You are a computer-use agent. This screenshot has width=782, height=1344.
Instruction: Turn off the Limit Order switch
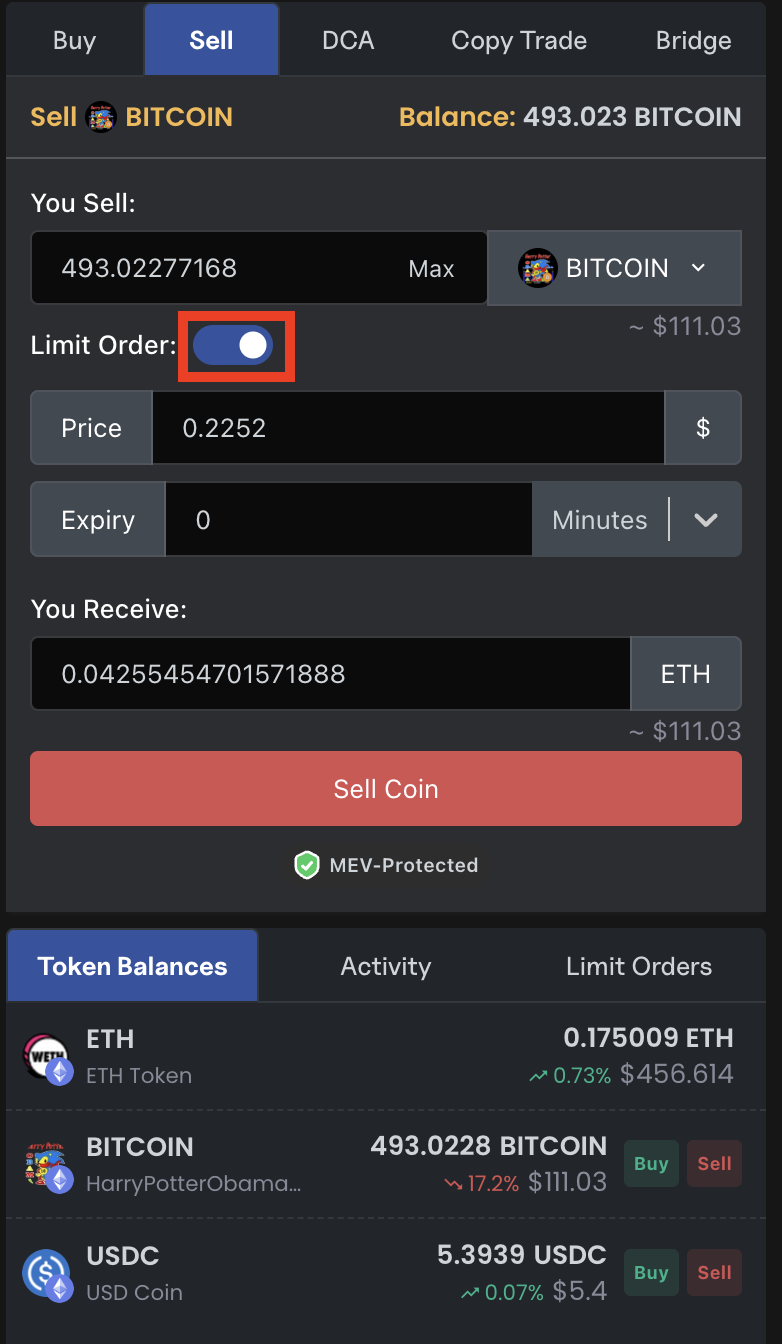pos(234,346)
